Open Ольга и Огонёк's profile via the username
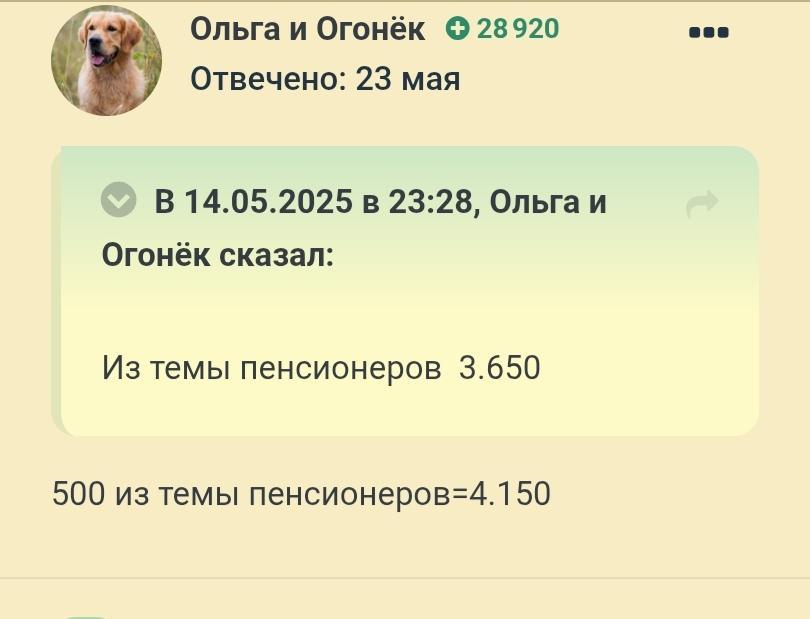 pyautogui.click(x=307, y=30)
